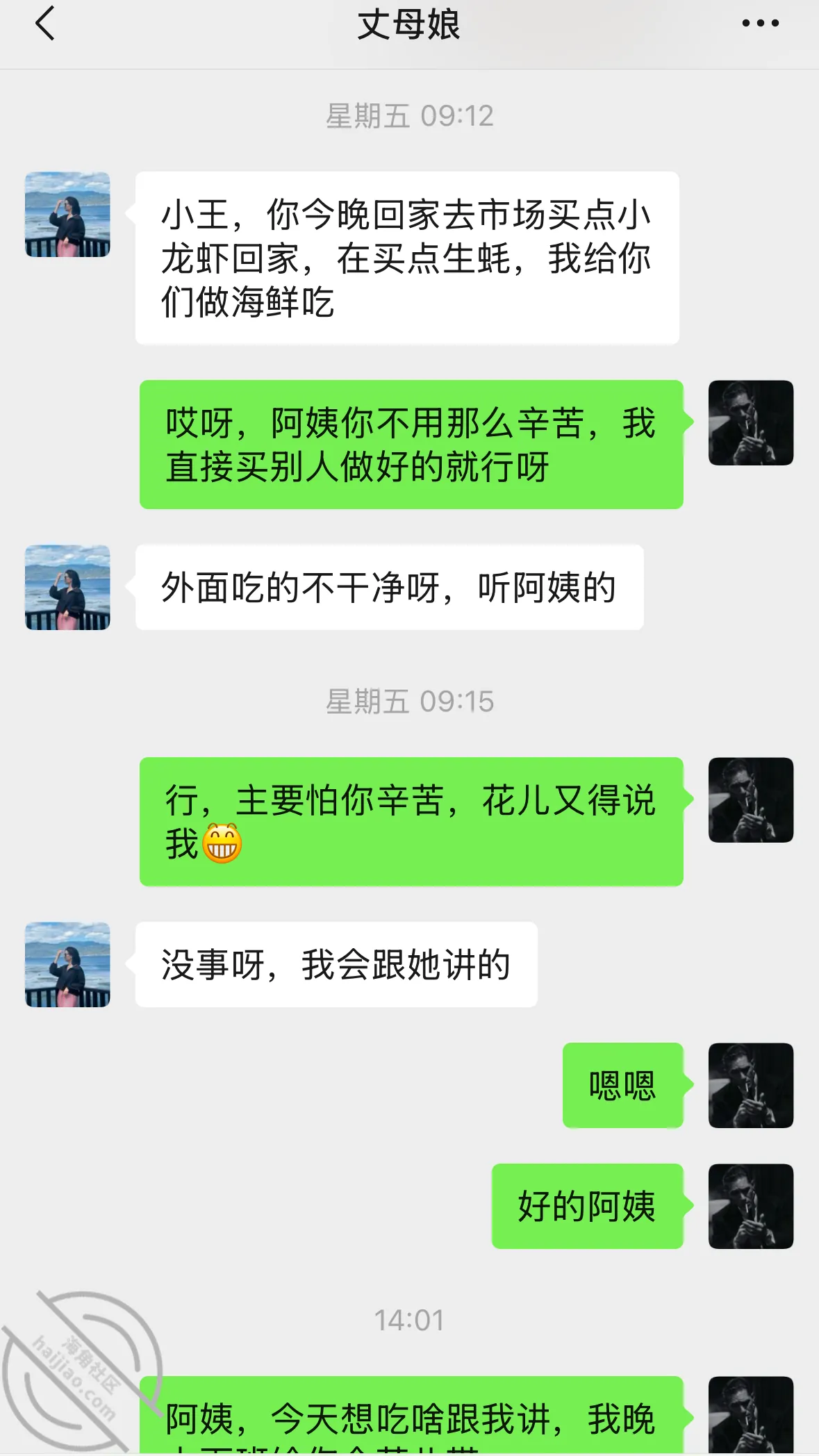Open the three-dot chat info menu
819x1456 pixels.
(760, 24)
